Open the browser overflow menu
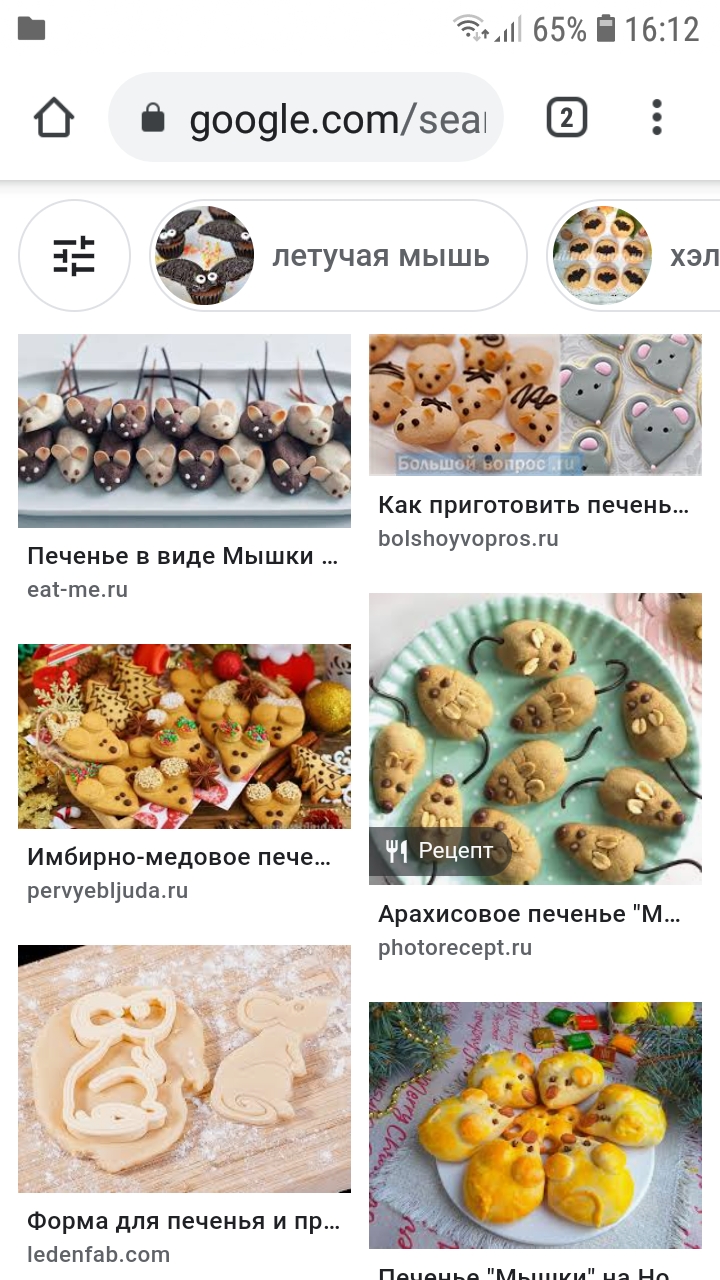The image size is (720, 1280). [x=656, y=118]
